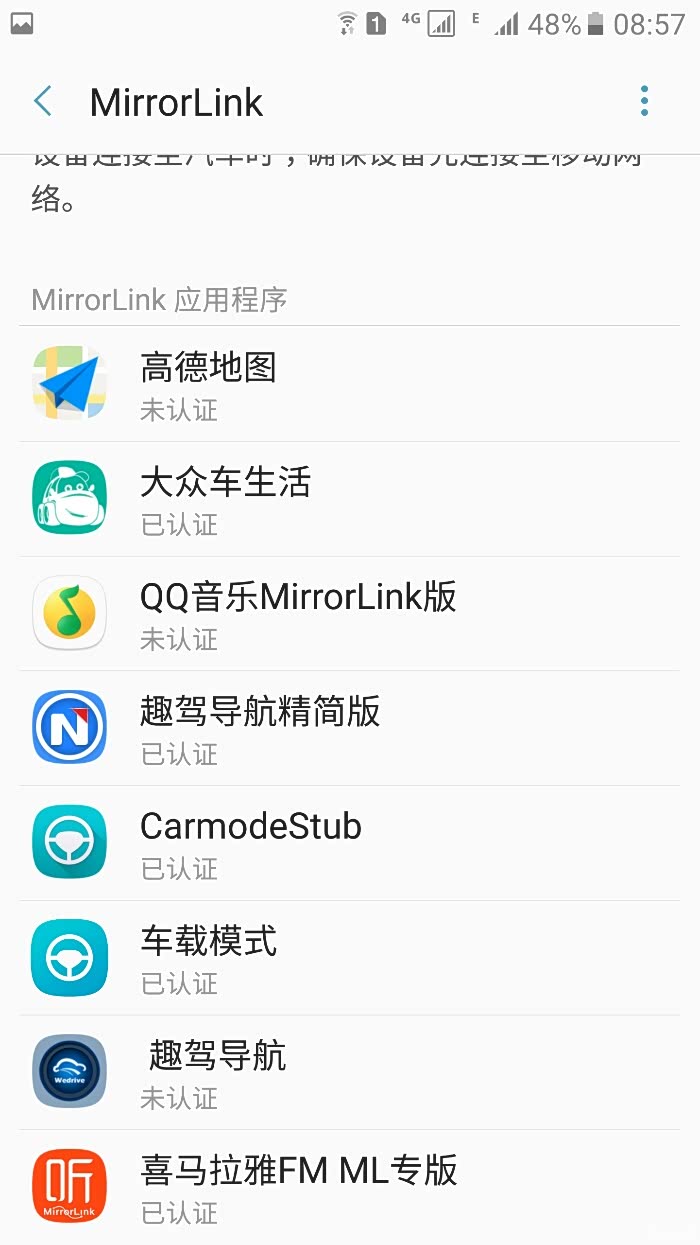Go back from MirrorLink settings

[42, 101]
